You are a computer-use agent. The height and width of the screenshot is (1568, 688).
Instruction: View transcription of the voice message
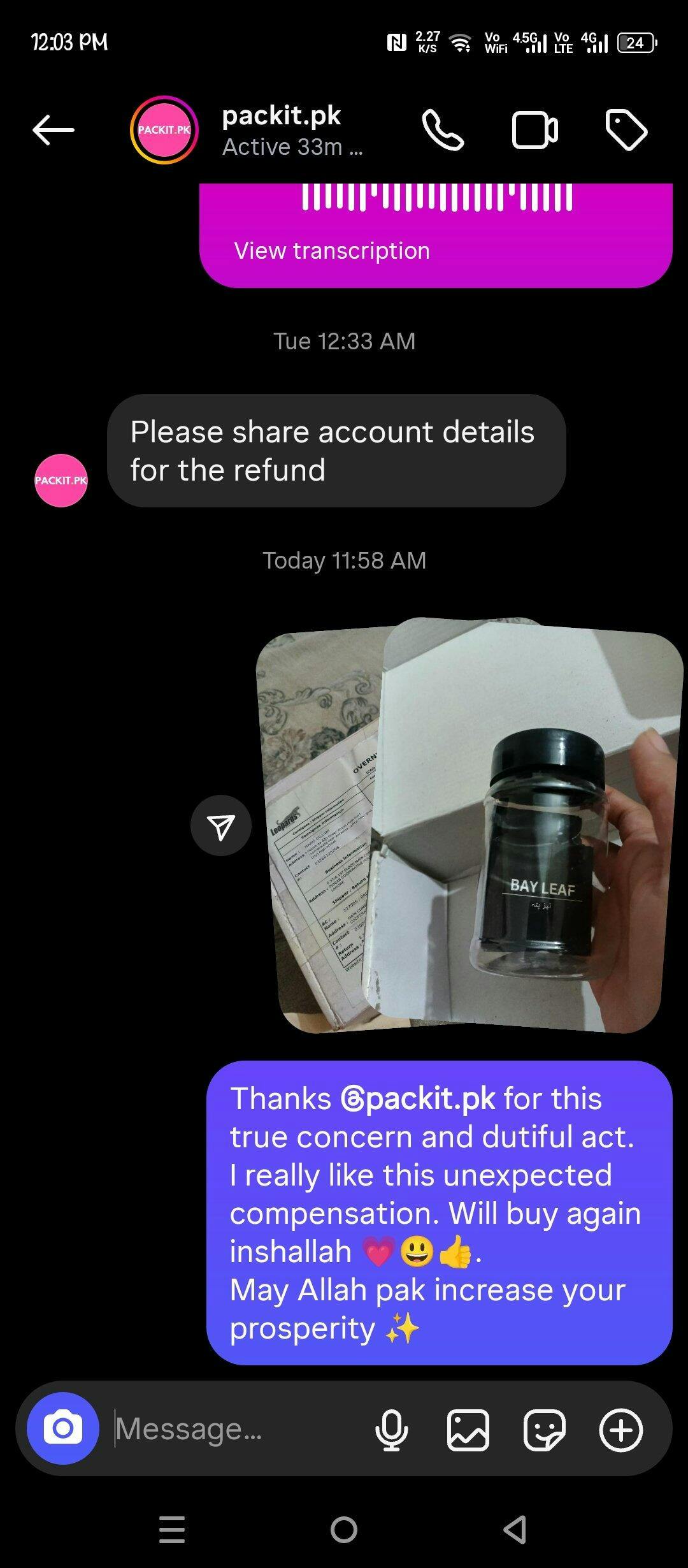[331, 250]
